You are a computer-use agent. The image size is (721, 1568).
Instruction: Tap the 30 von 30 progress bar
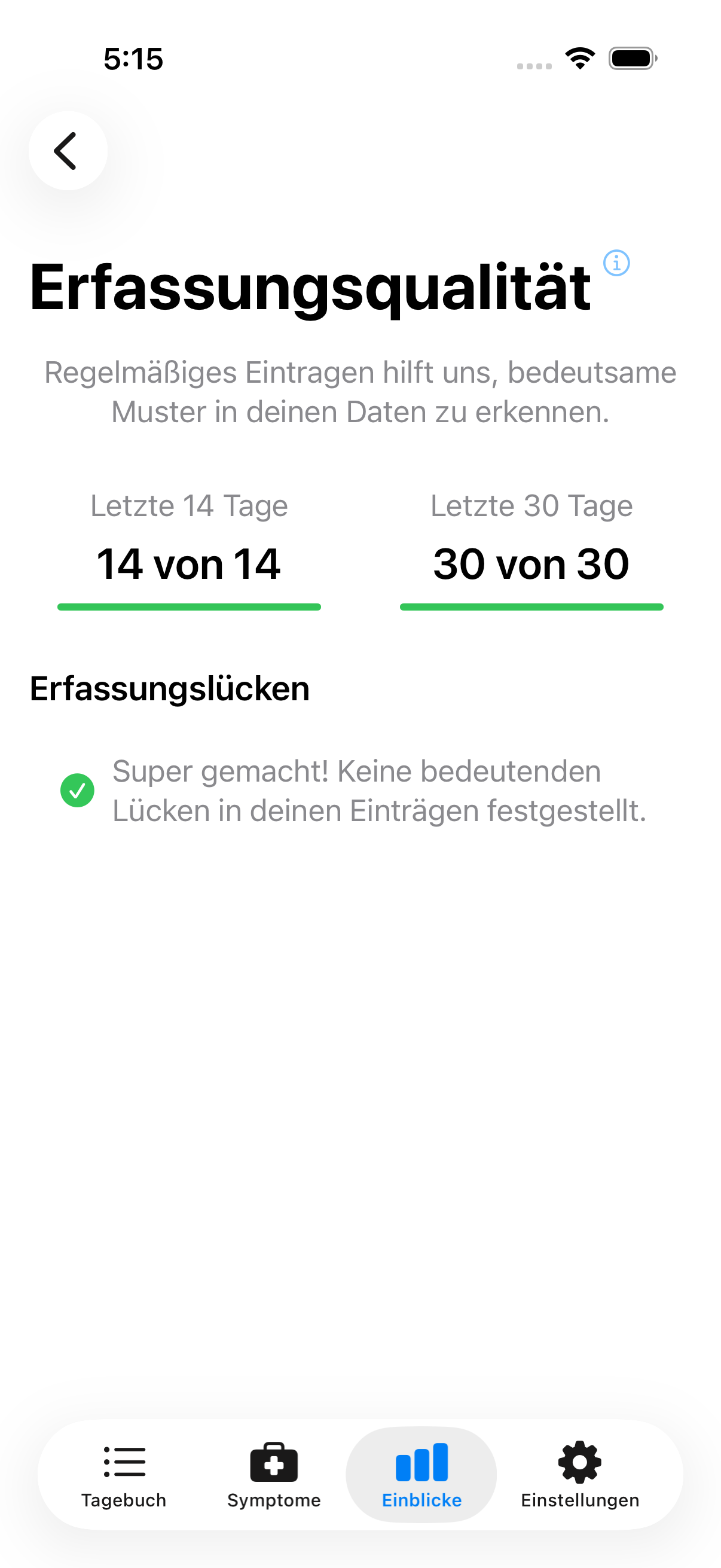click(x=531, y=606)
